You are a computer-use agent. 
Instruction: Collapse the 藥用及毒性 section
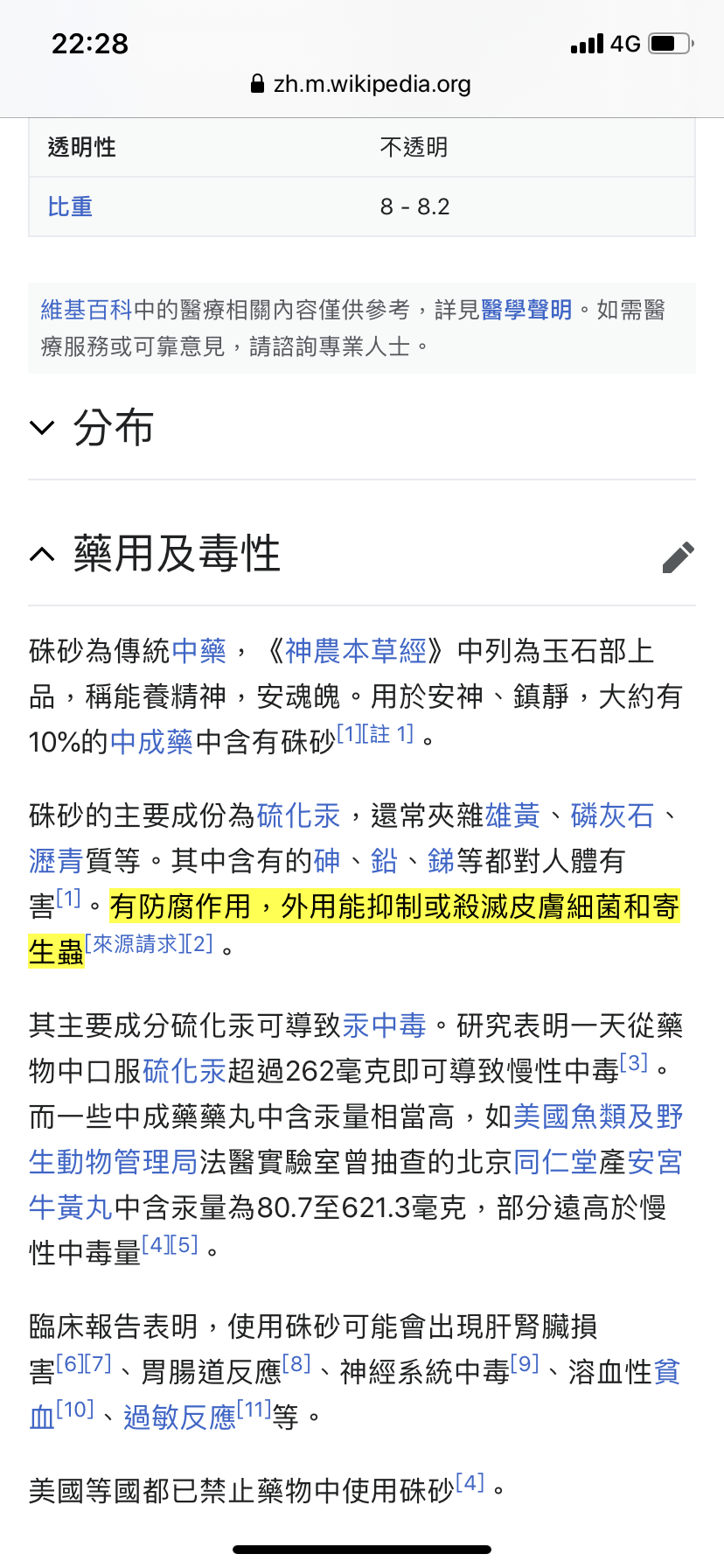tap(42, 554)
